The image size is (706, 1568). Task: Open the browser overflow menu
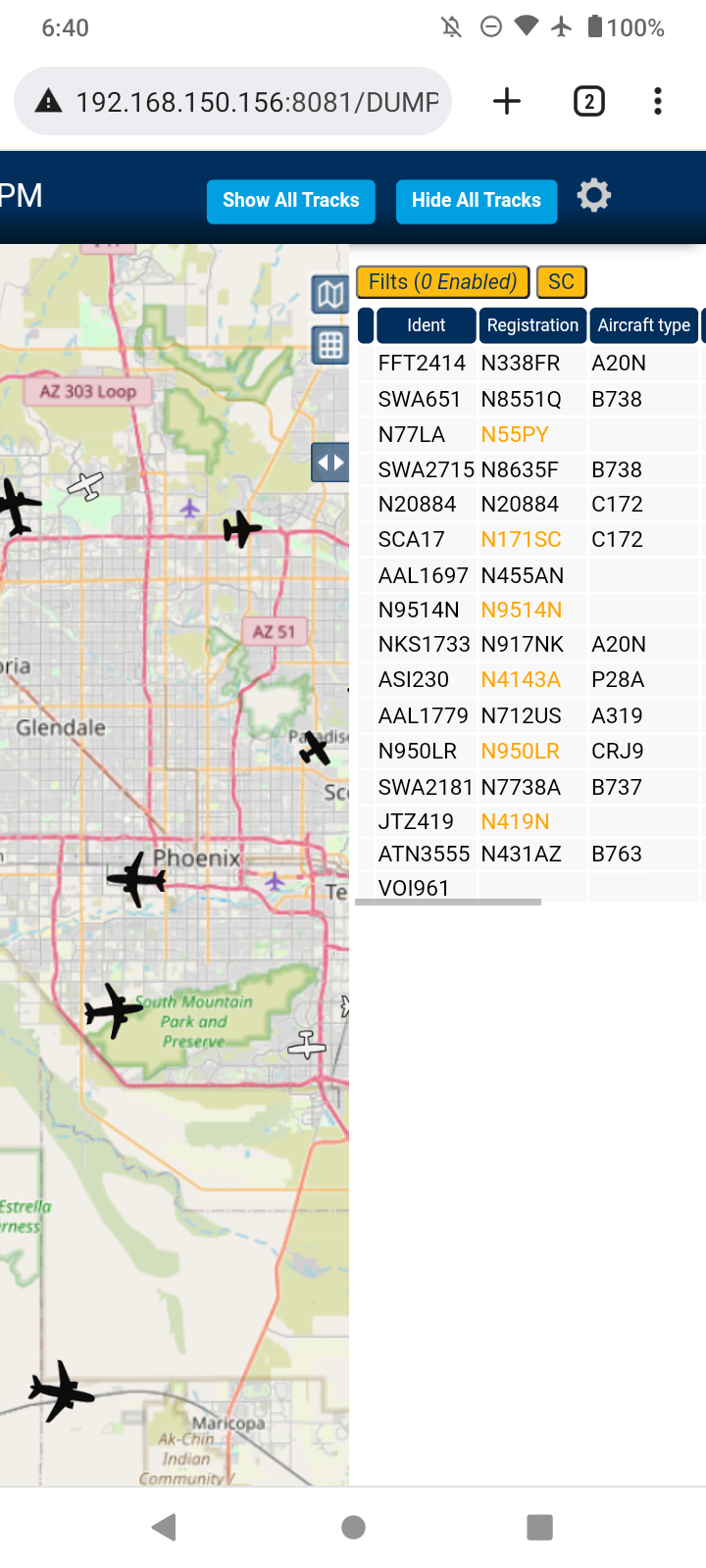click(658, 101)
